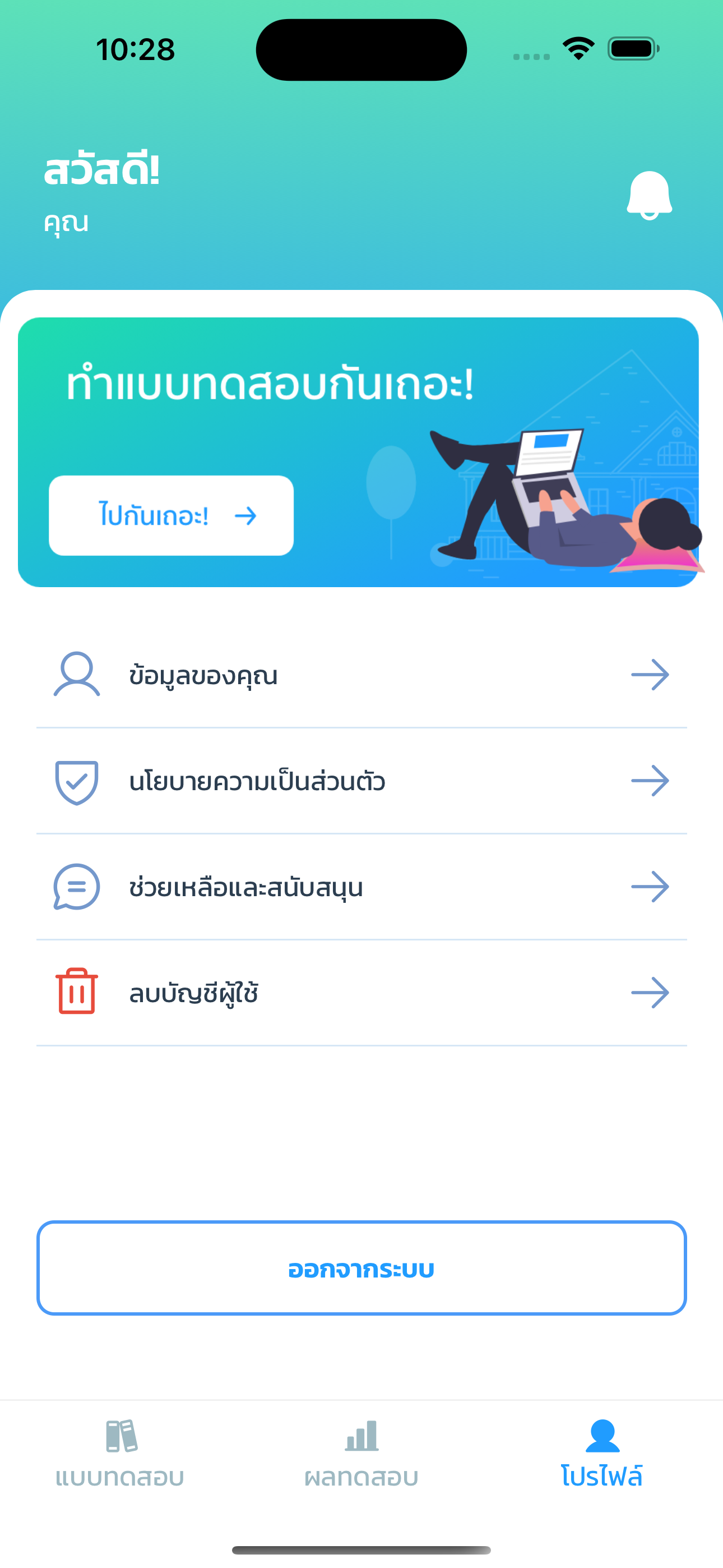The height and width of the screenshot is (1568, 723).
Task: Tap the ไปกันเถอะ! button
Action: [171, 515]
